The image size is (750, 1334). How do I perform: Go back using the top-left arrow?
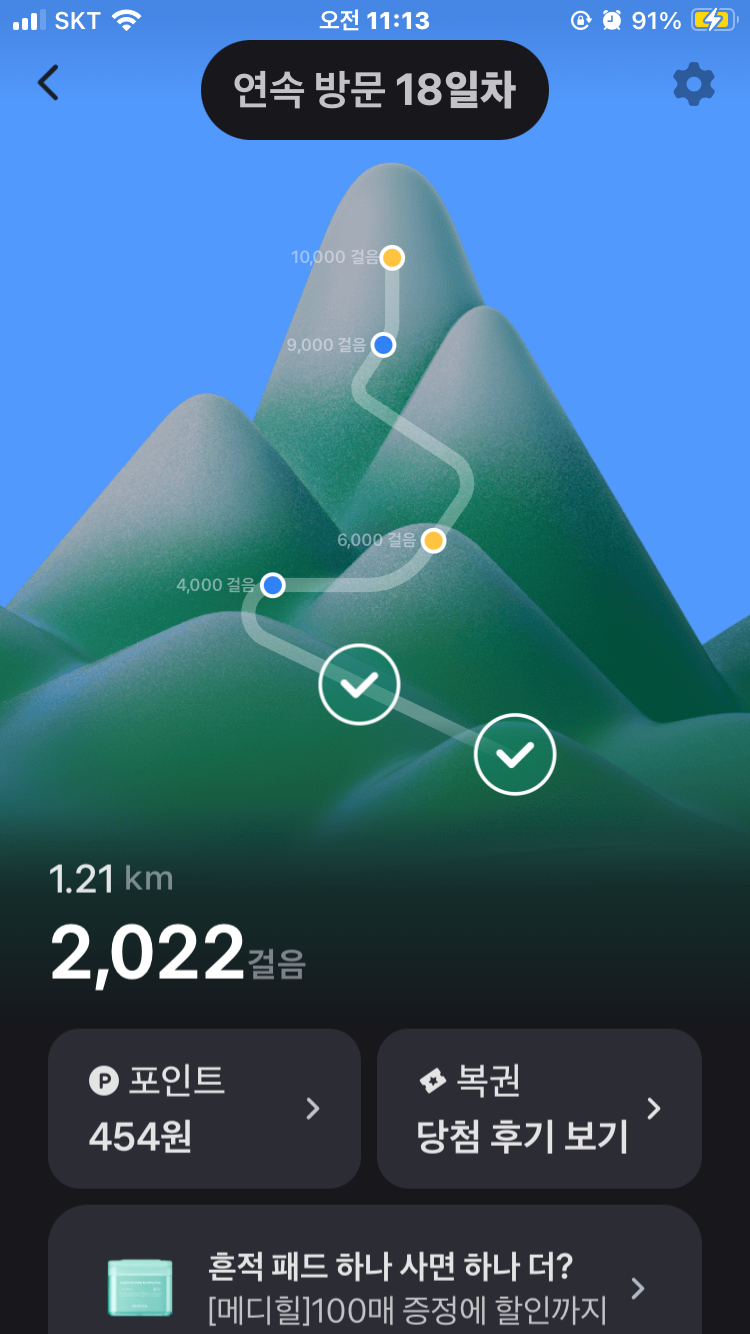click(48, 83)
